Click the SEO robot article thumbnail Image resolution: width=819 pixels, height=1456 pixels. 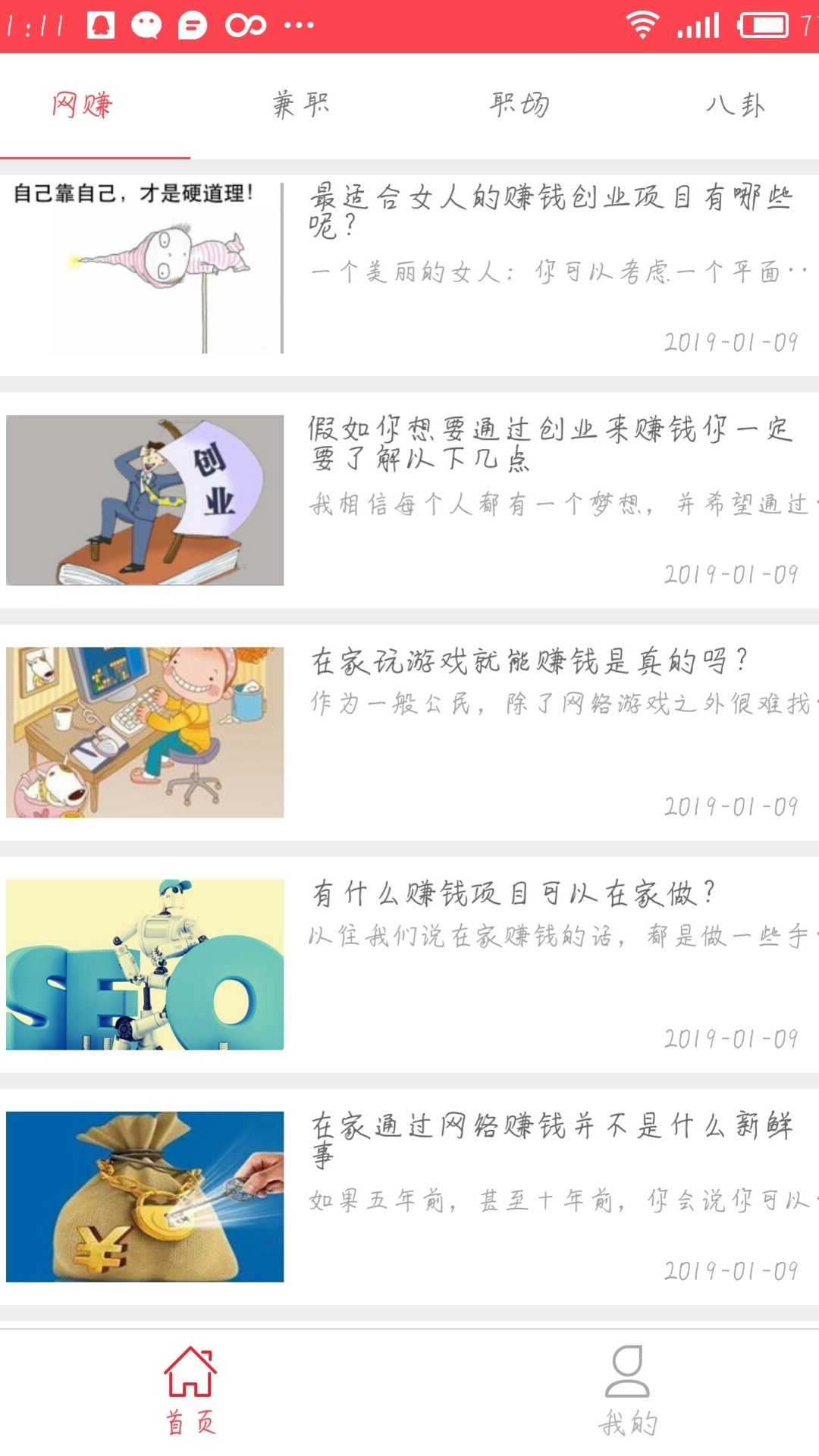coord(144,963)
